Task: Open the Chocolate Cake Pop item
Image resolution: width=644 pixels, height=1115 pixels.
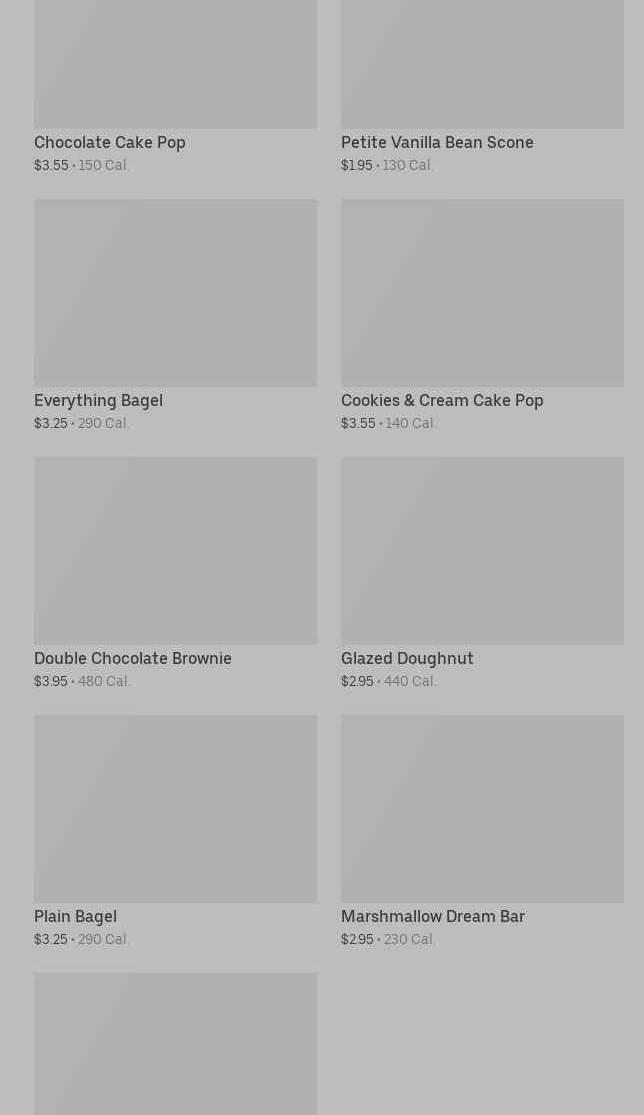Action: (176, 87)
